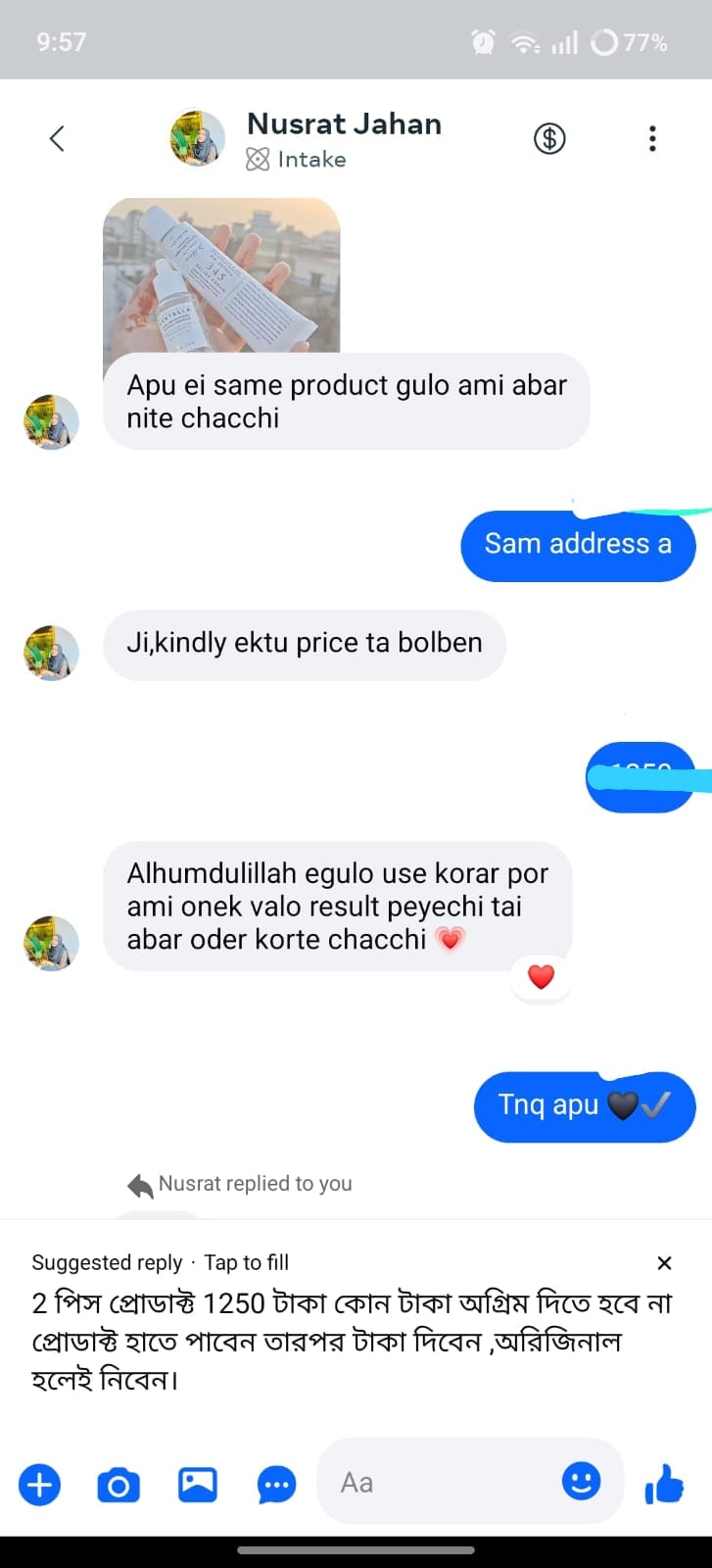
Task: View the shared product photo
Action: point(221,274)
